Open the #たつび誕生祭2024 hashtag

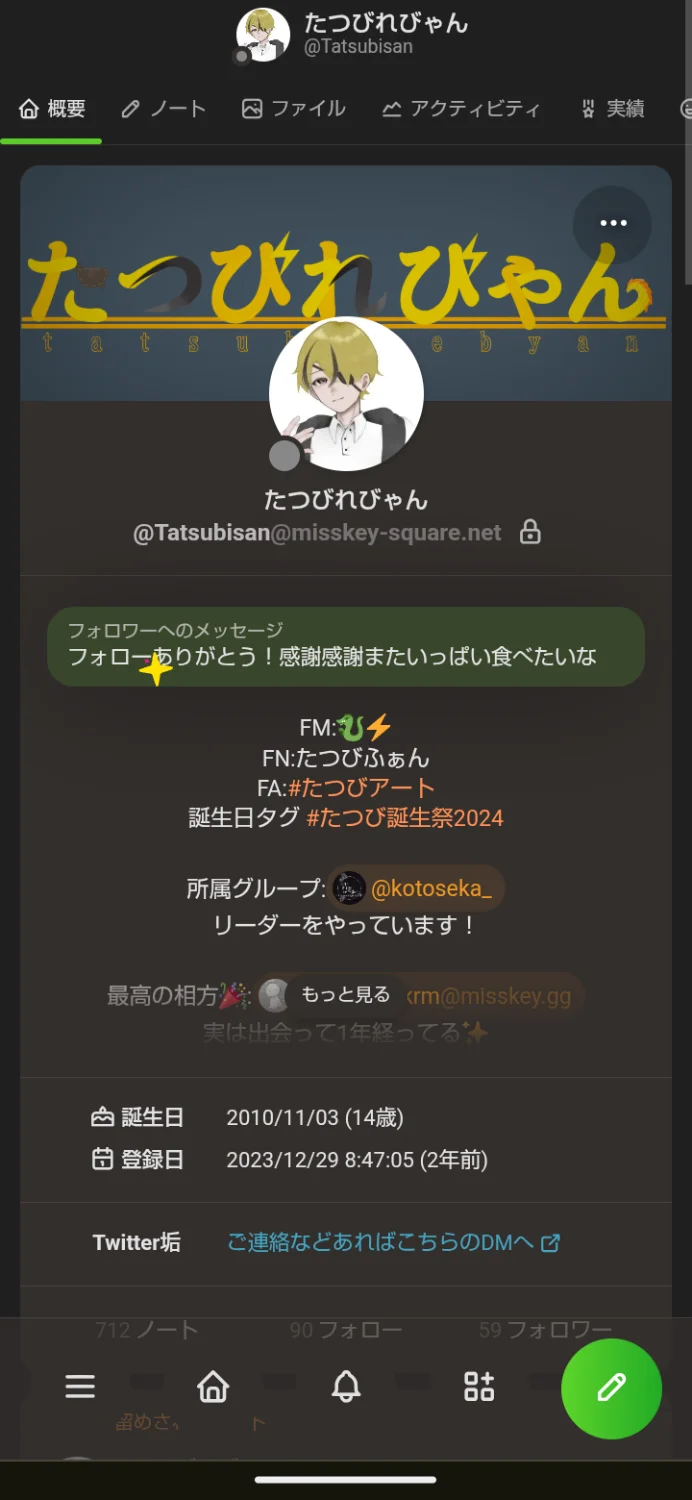(405, 818)
